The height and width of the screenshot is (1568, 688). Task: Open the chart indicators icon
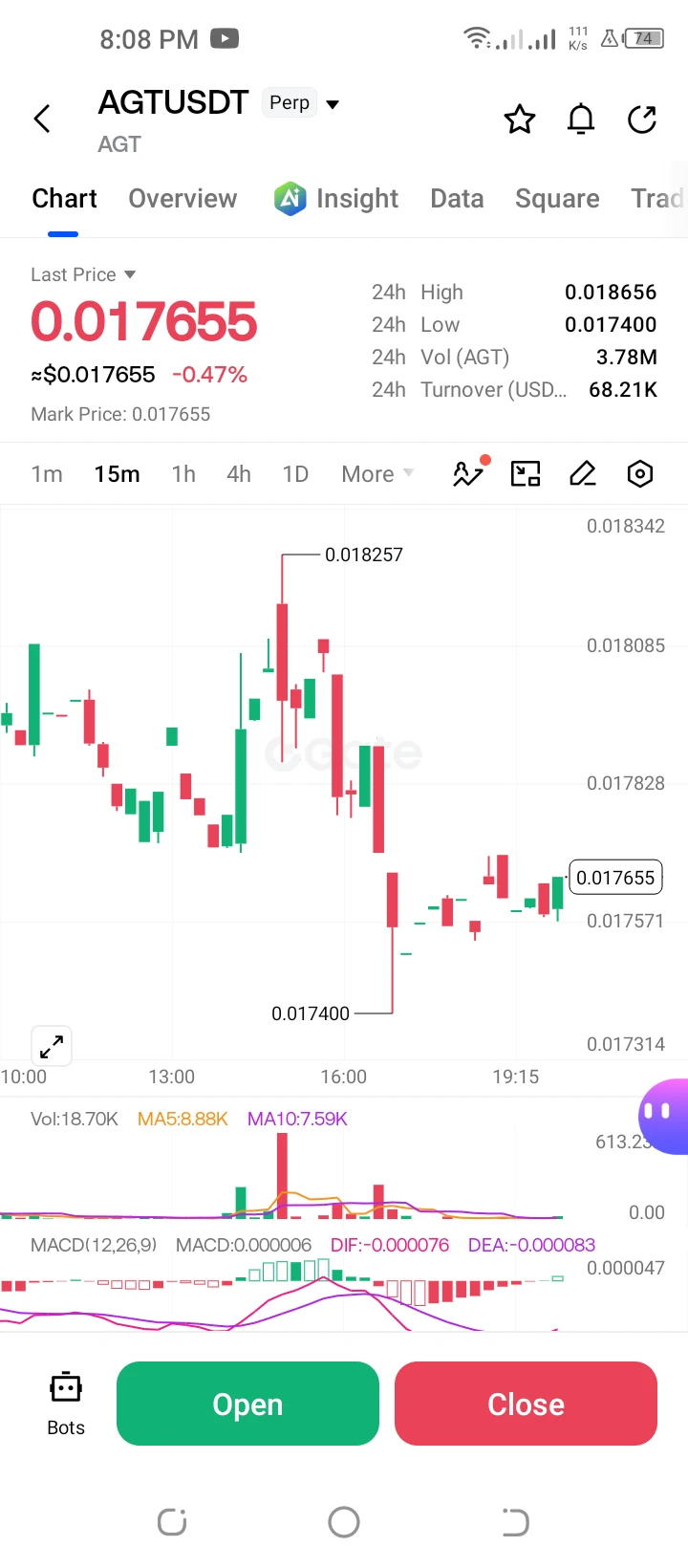pos(469,472)
